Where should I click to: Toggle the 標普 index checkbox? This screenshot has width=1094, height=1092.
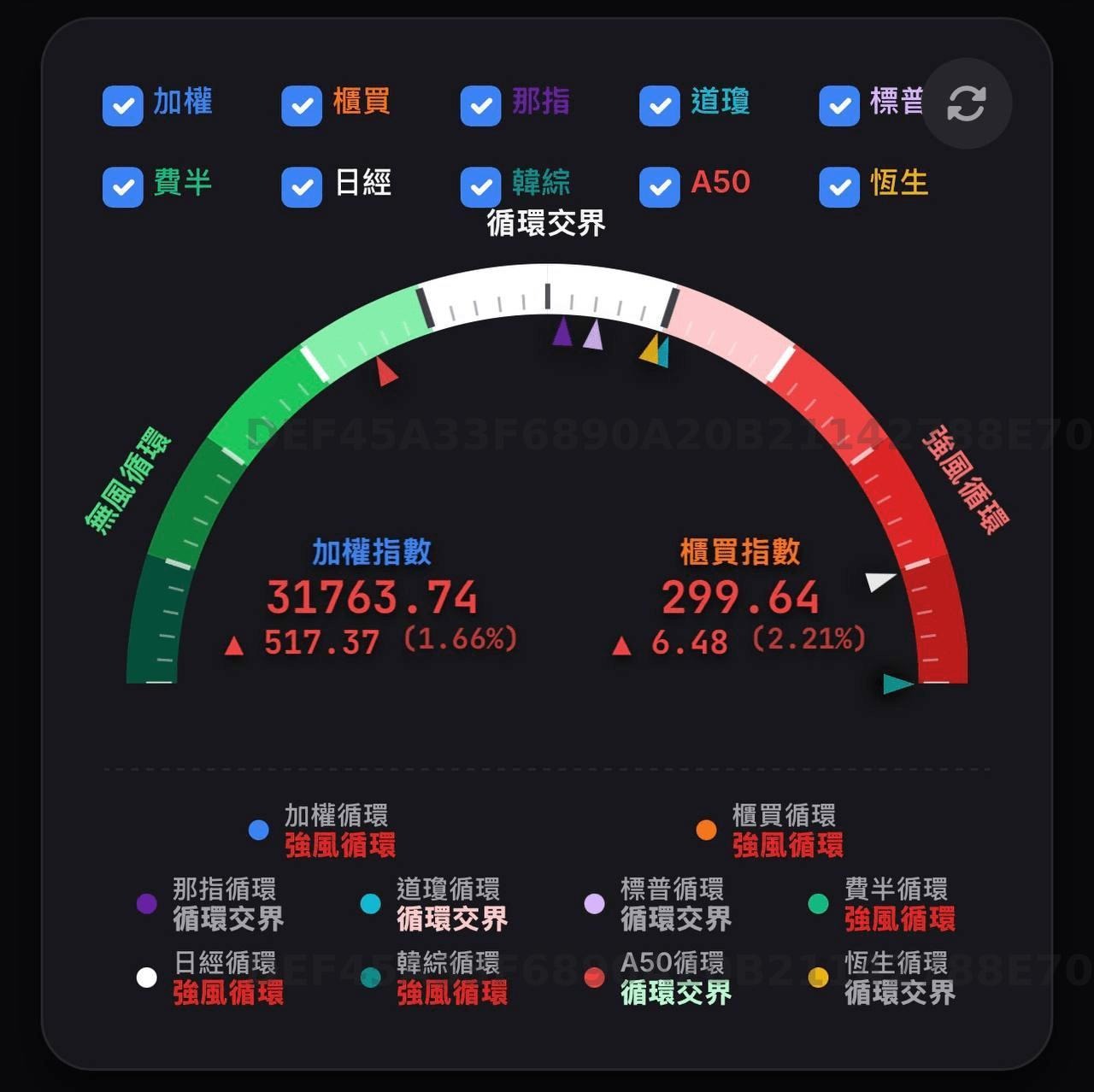839,106
